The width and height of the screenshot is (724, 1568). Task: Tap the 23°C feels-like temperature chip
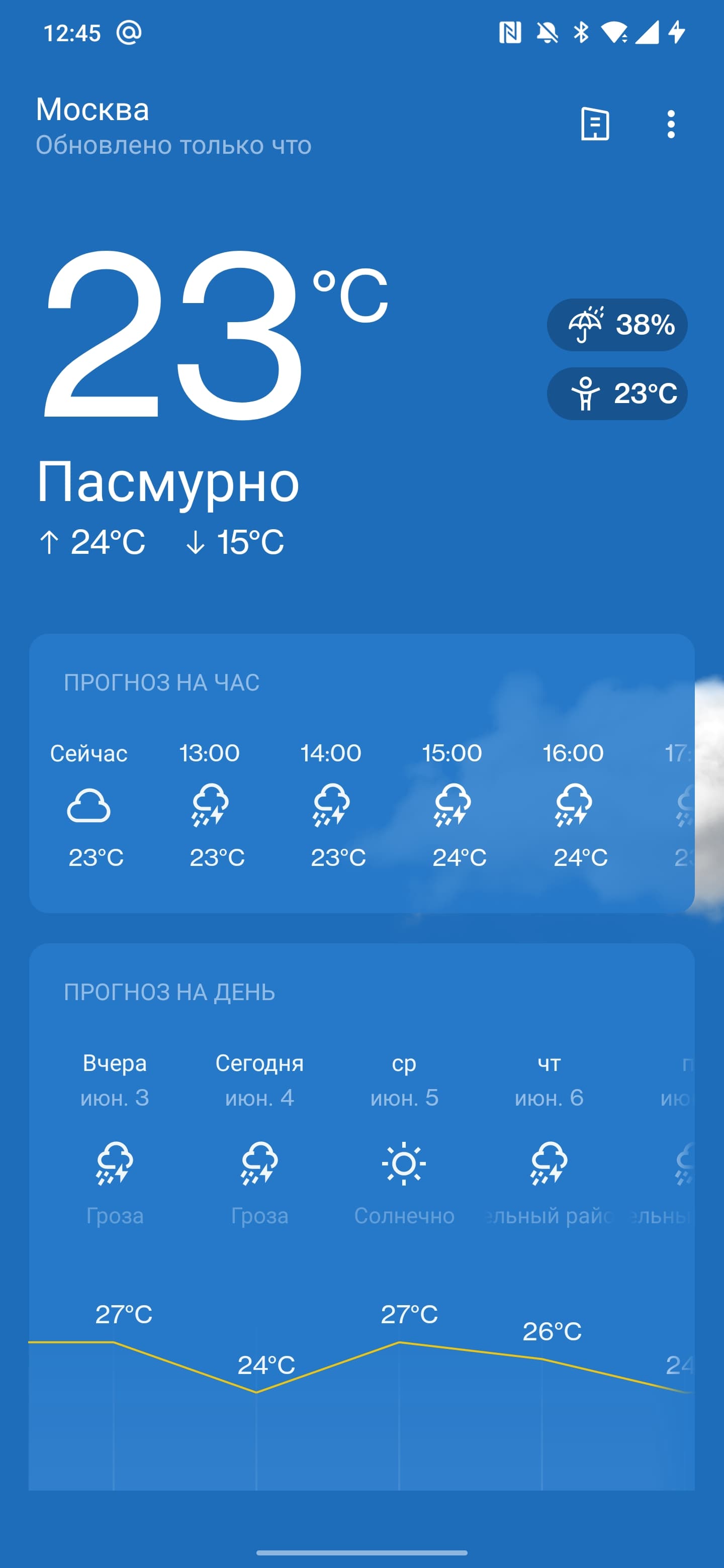617,393
